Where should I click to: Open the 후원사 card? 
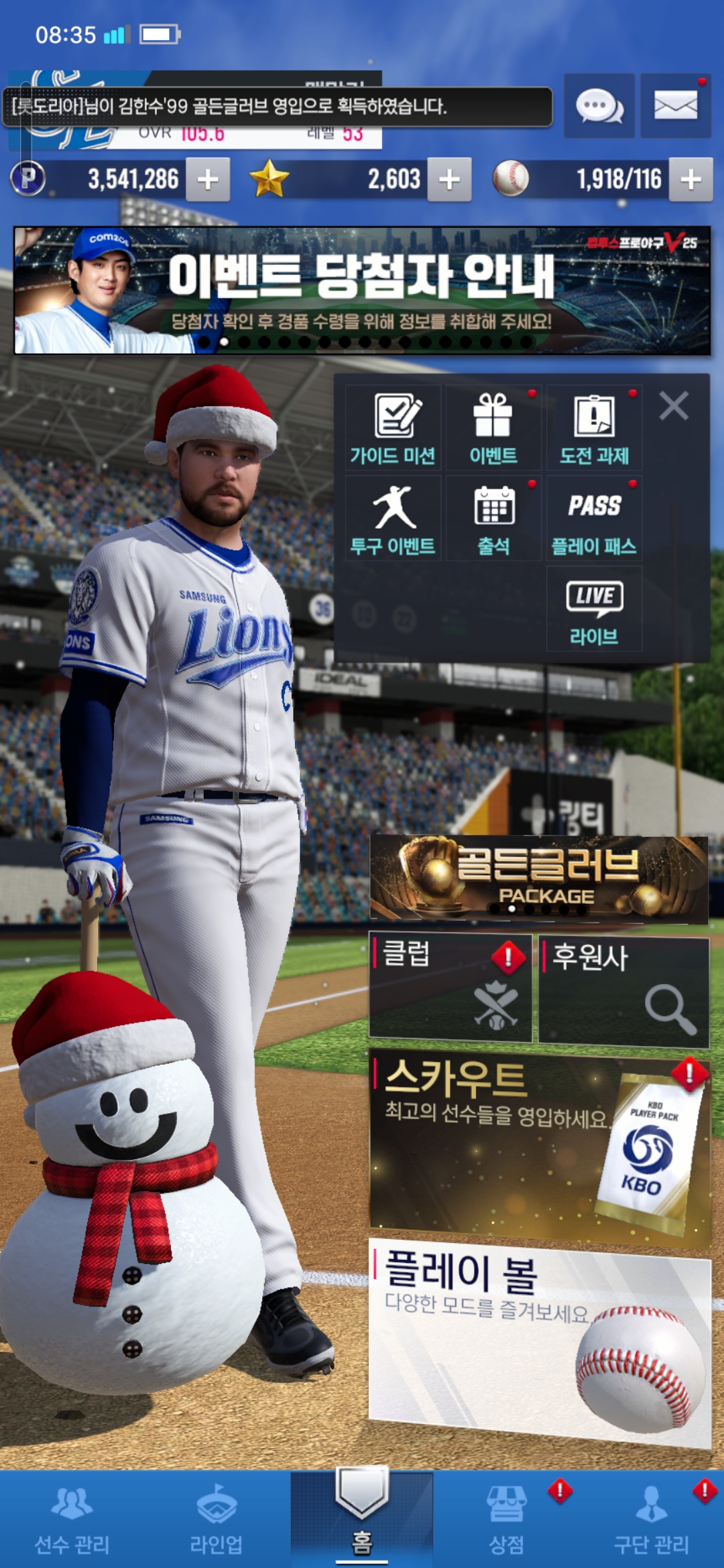click(x=623, y=990)
